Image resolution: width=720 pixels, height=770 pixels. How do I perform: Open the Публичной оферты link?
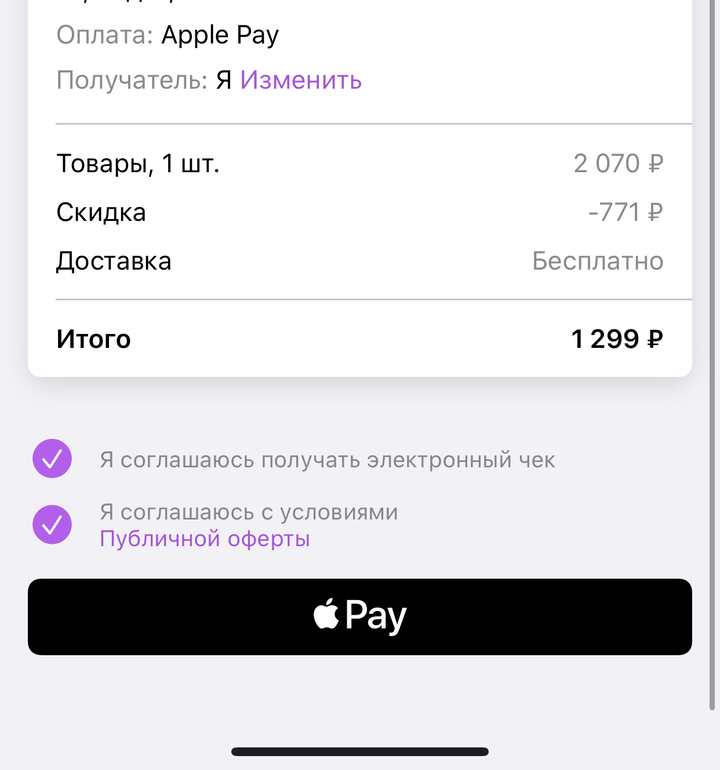click(x=204, y=539)
